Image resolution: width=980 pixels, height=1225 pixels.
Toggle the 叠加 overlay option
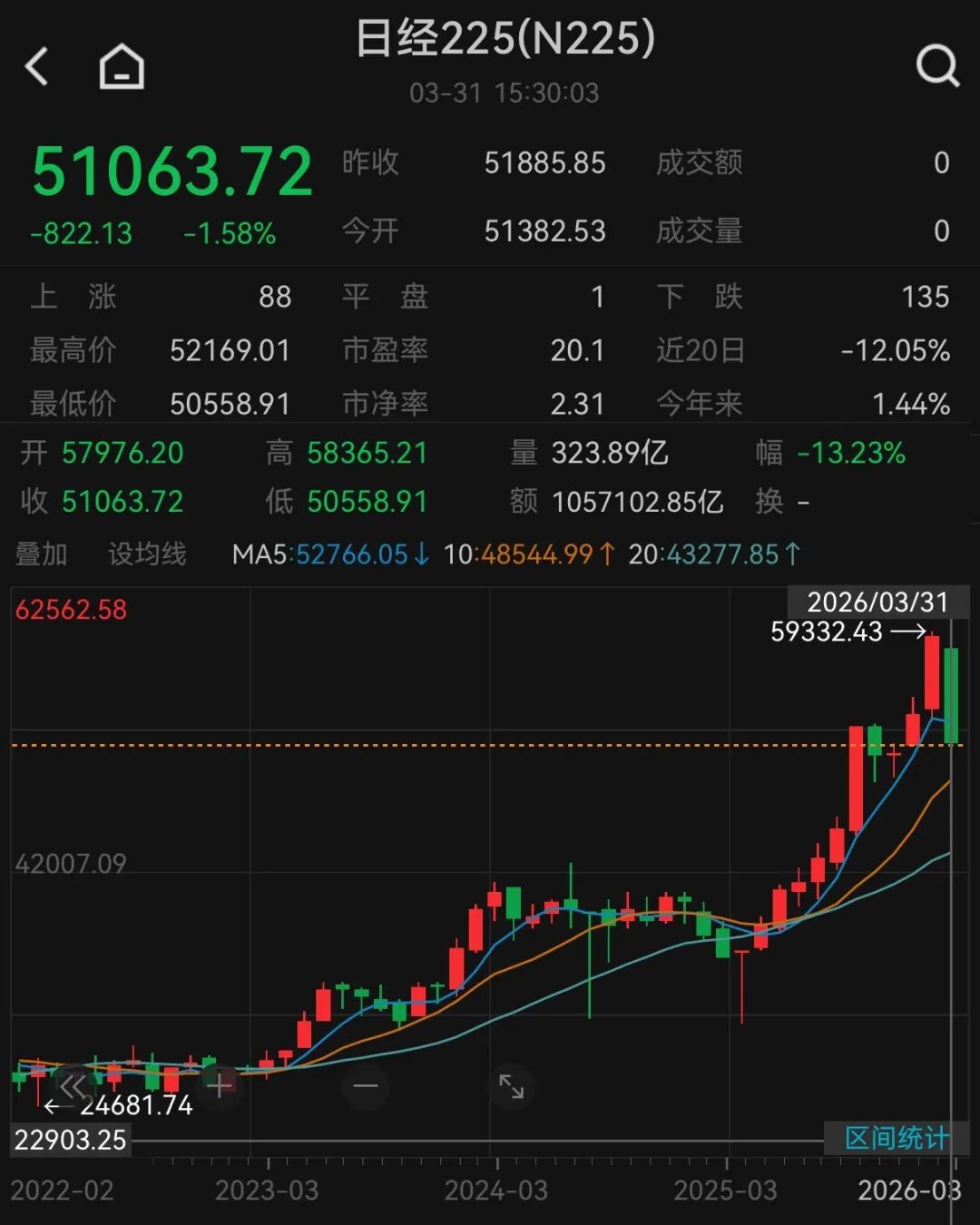(40, 554)
